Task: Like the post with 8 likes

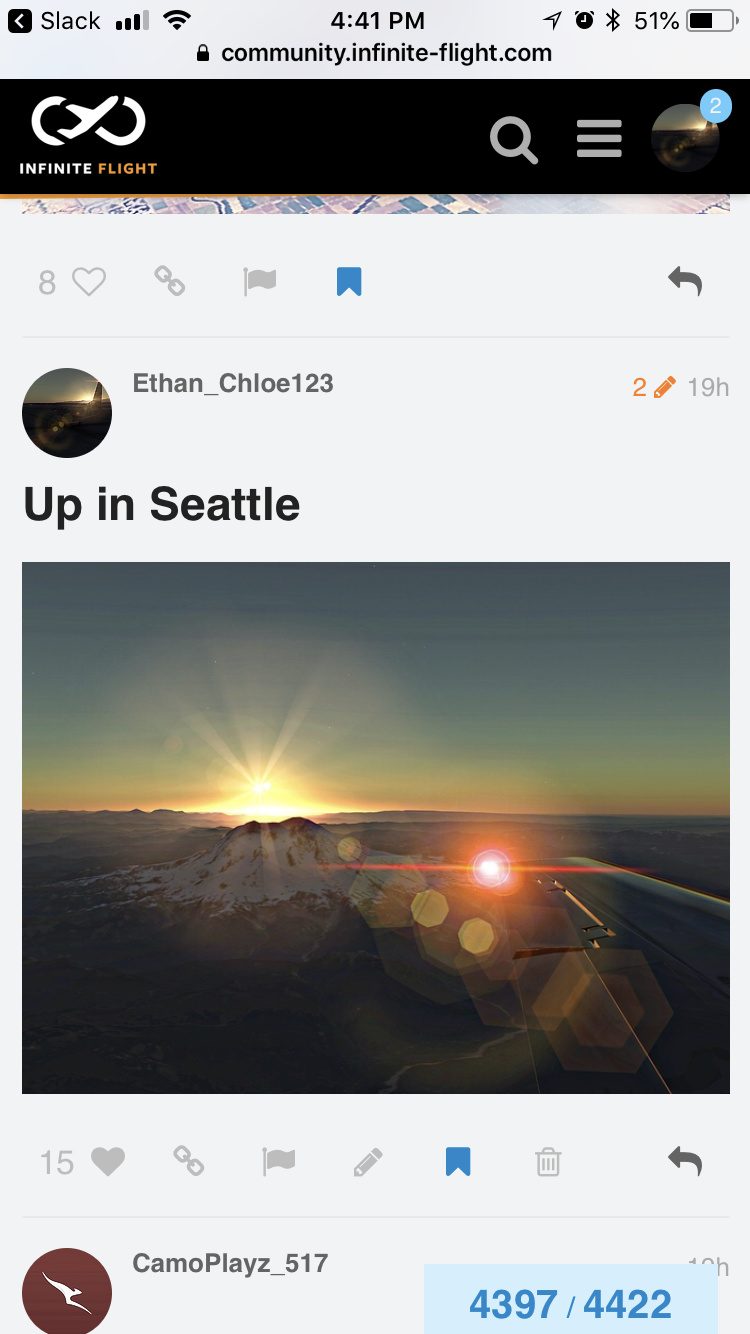Action: [89, 283]
